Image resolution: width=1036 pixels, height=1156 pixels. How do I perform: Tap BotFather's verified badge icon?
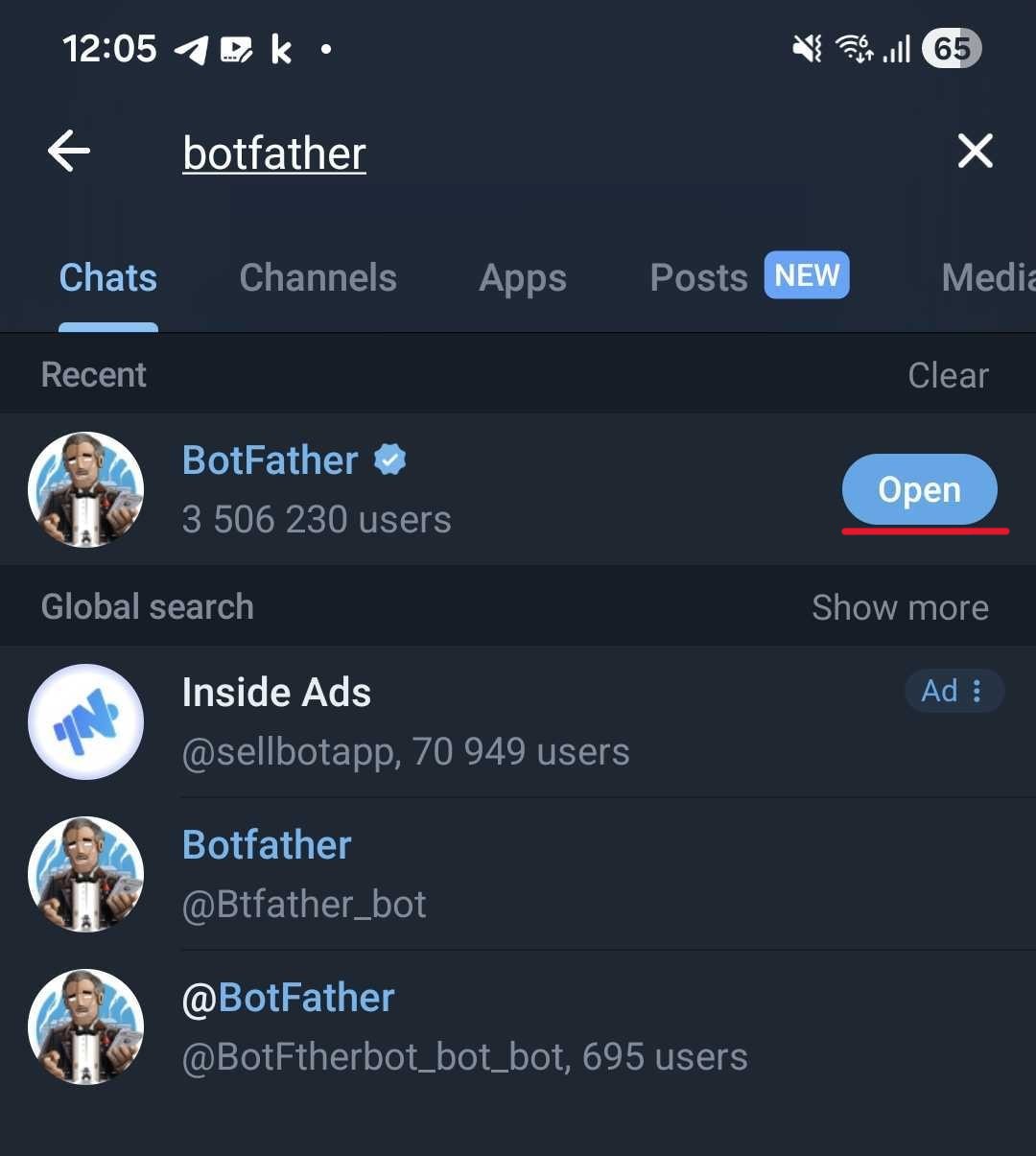(x=388, y=460)
